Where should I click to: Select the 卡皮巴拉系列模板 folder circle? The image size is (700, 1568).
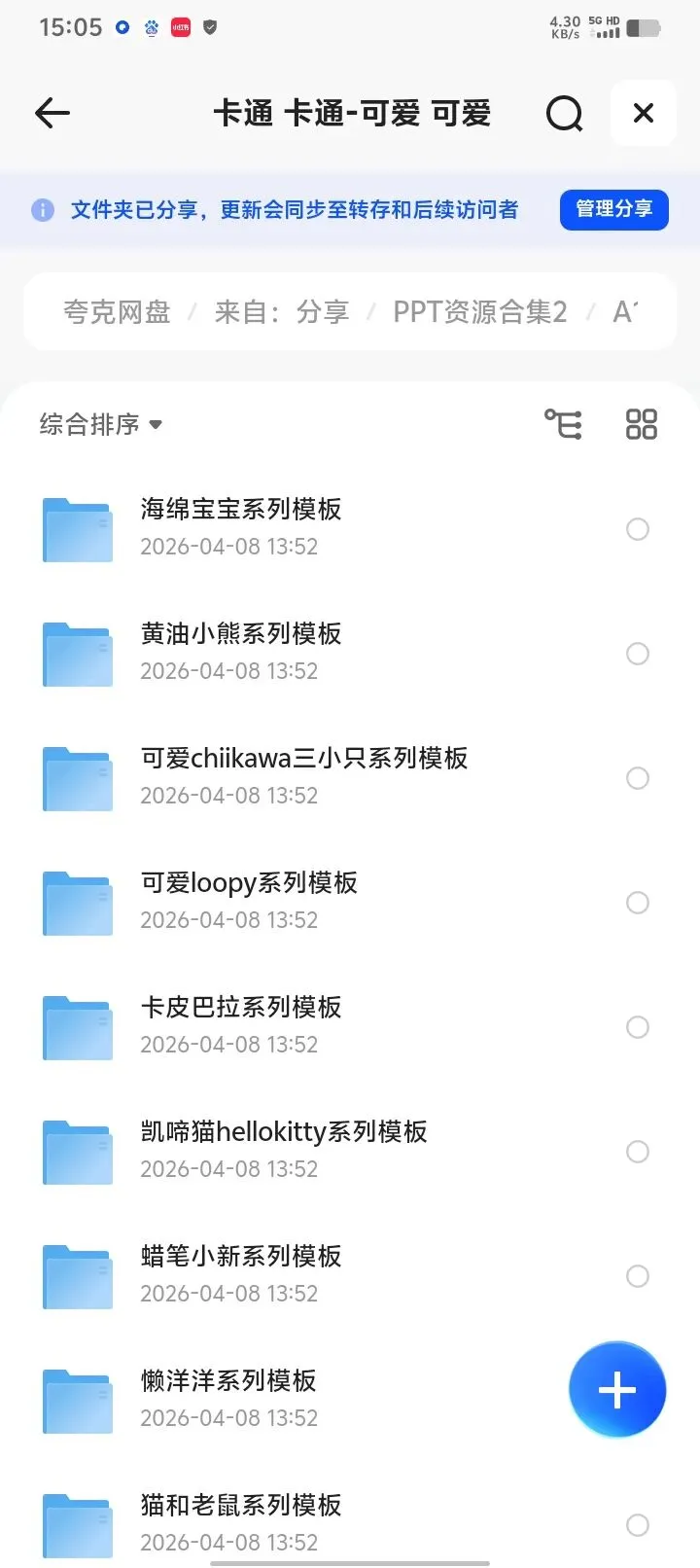click(x=638, y=1027)
